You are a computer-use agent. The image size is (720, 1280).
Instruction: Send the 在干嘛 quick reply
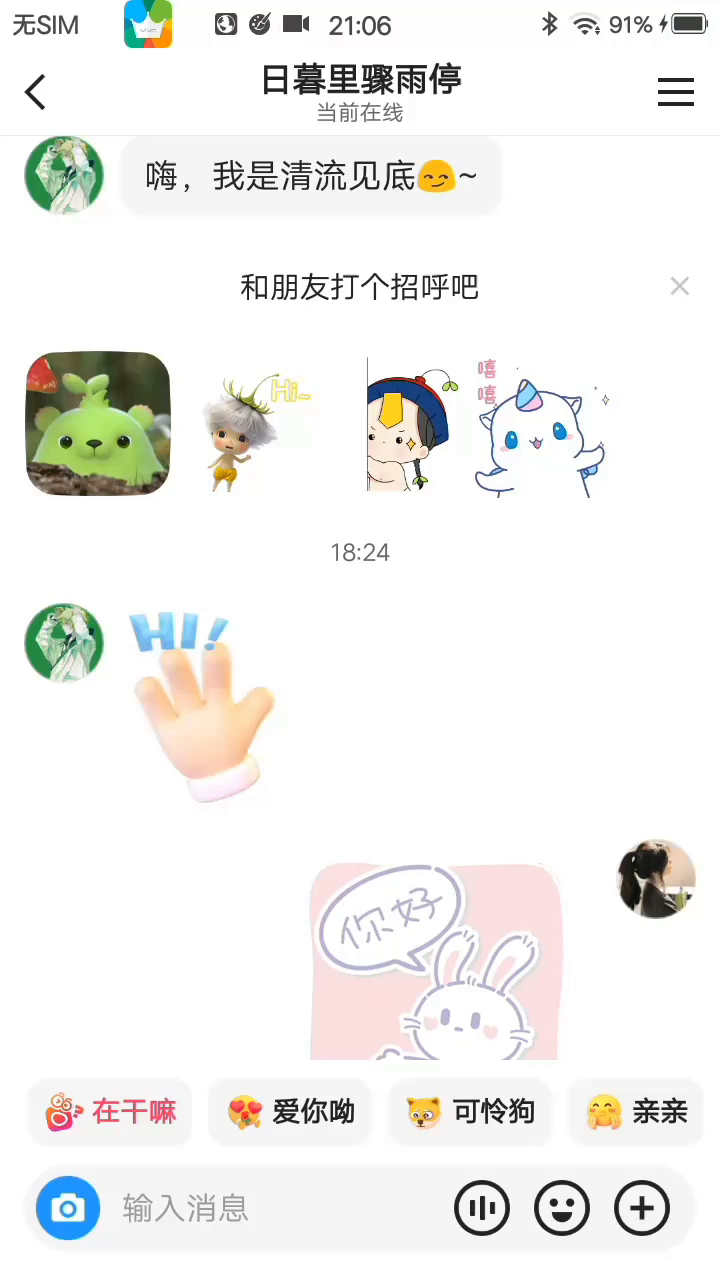111,1111
